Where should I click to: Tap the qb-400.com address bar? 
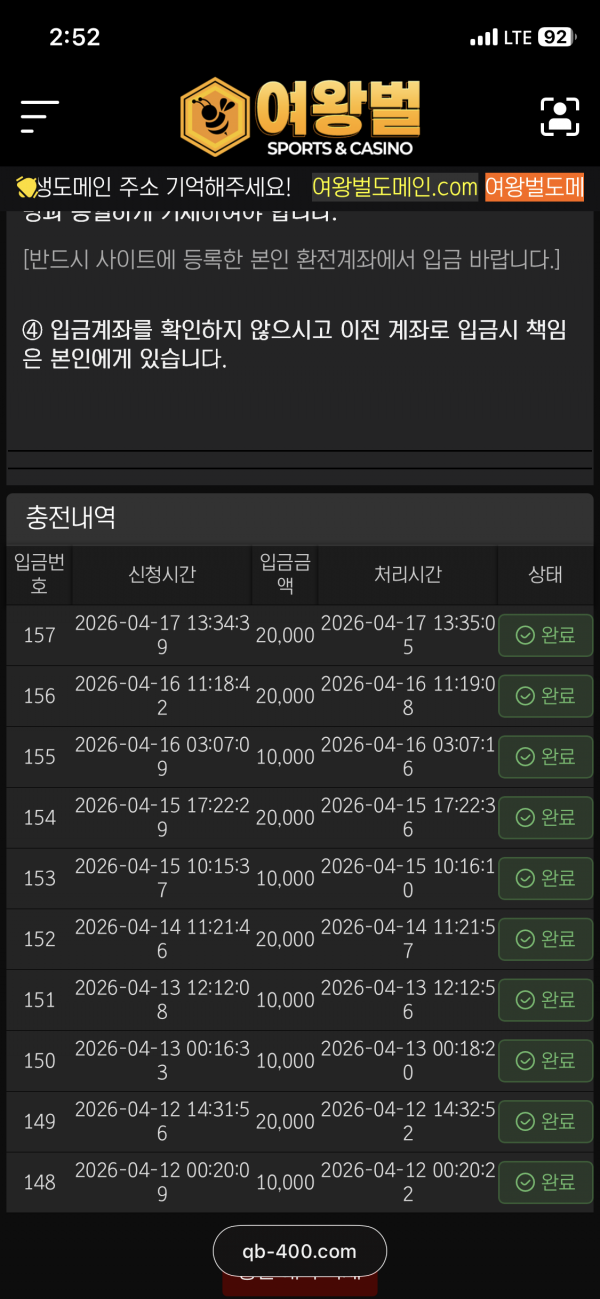coord(299,1251)
